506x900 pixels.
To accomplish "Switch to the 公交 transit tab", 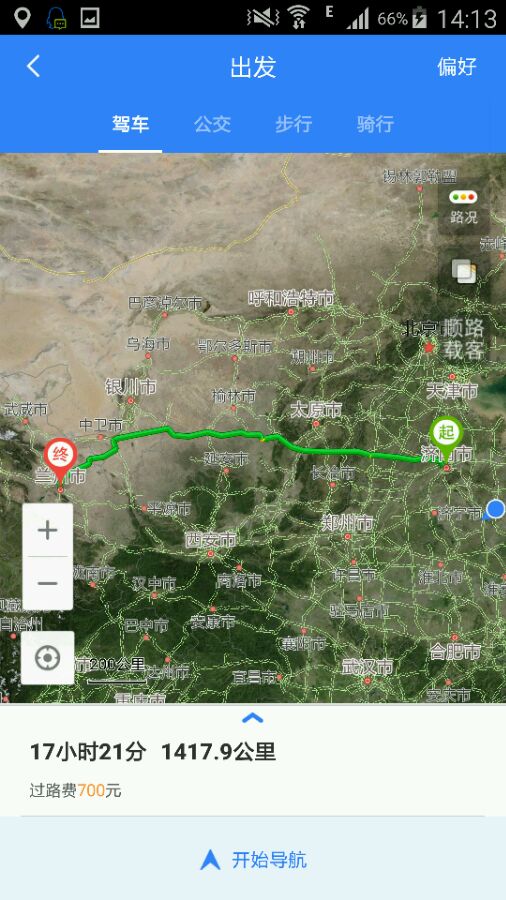I will 212,124.
